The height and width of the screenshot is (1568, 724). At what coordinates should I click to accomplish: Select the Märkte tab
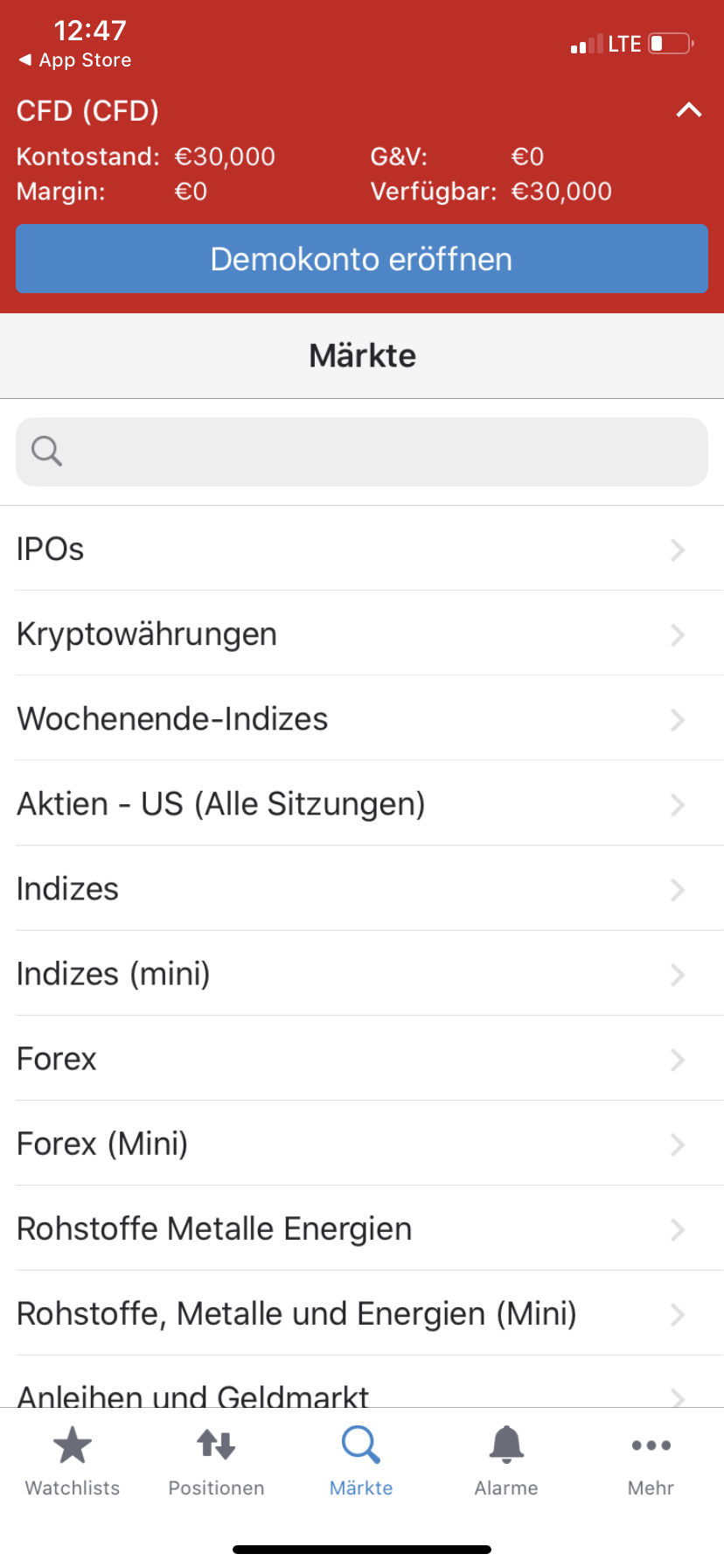361,1461
